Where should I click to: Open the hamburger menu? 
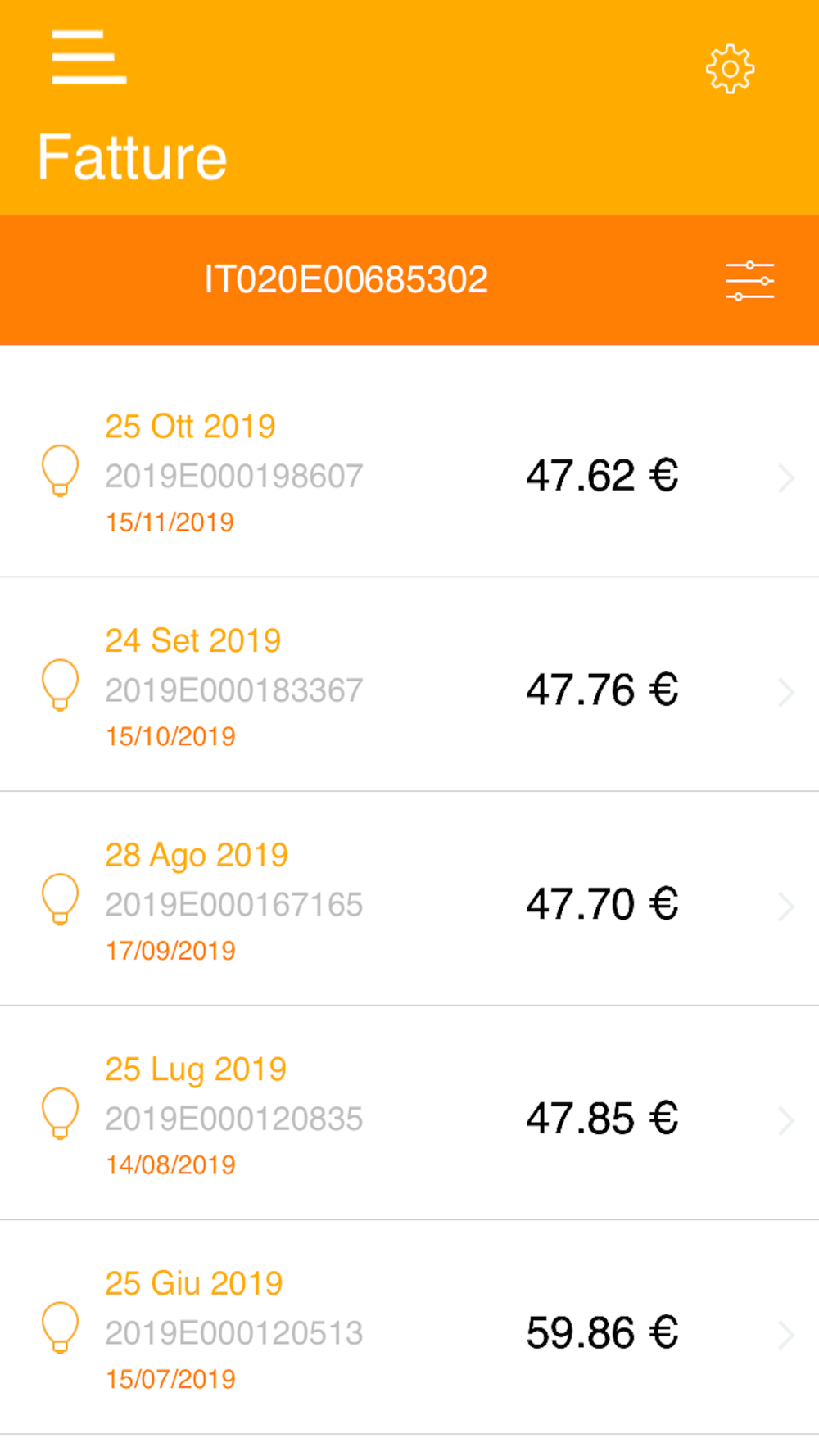point(89,57)
